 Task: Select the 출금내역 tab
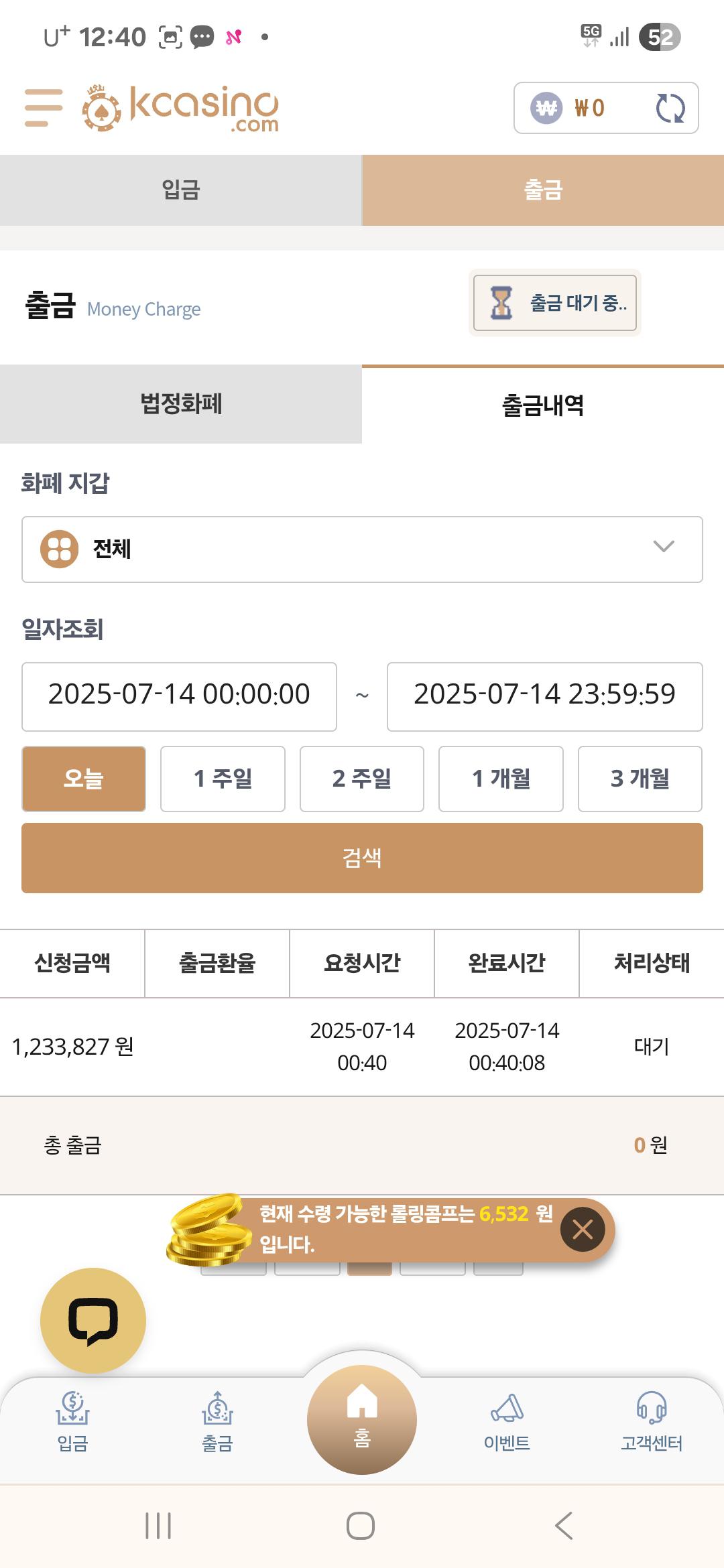coord(543,405)
